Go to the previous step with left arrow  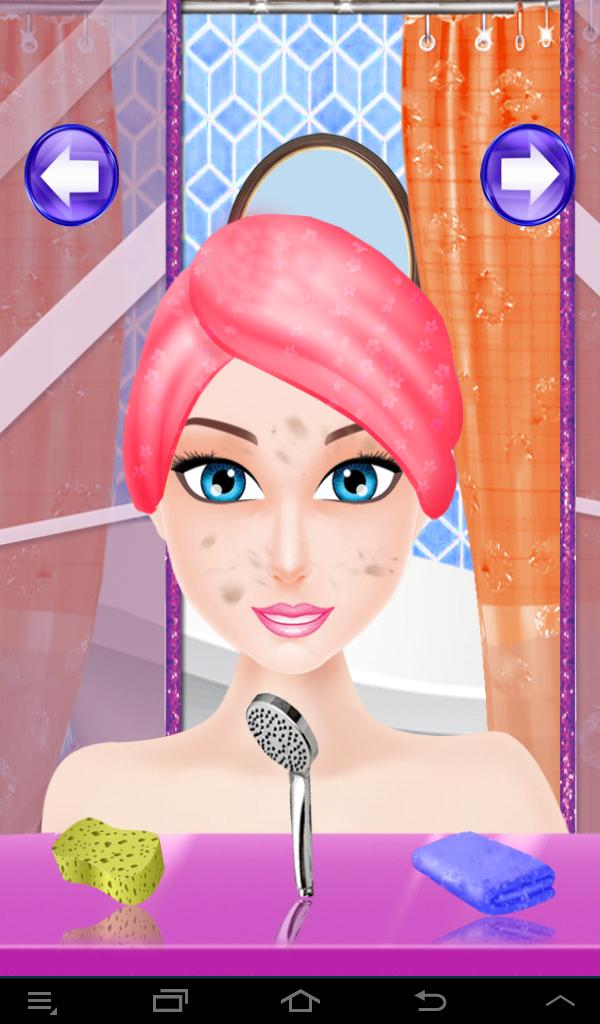pos(71,175)
